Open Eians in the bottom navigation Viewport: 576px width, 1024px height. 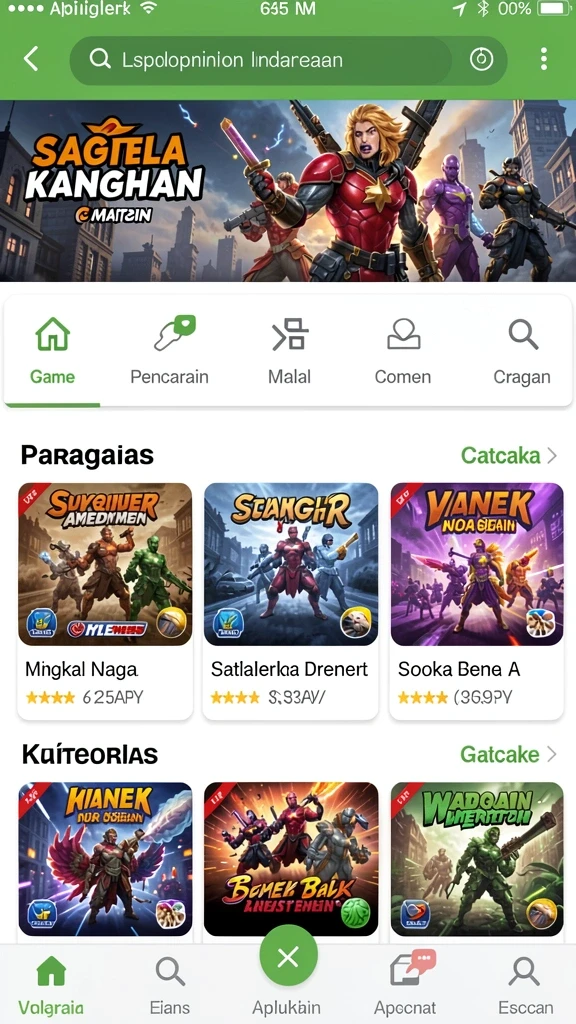click(x=170, y=985)
